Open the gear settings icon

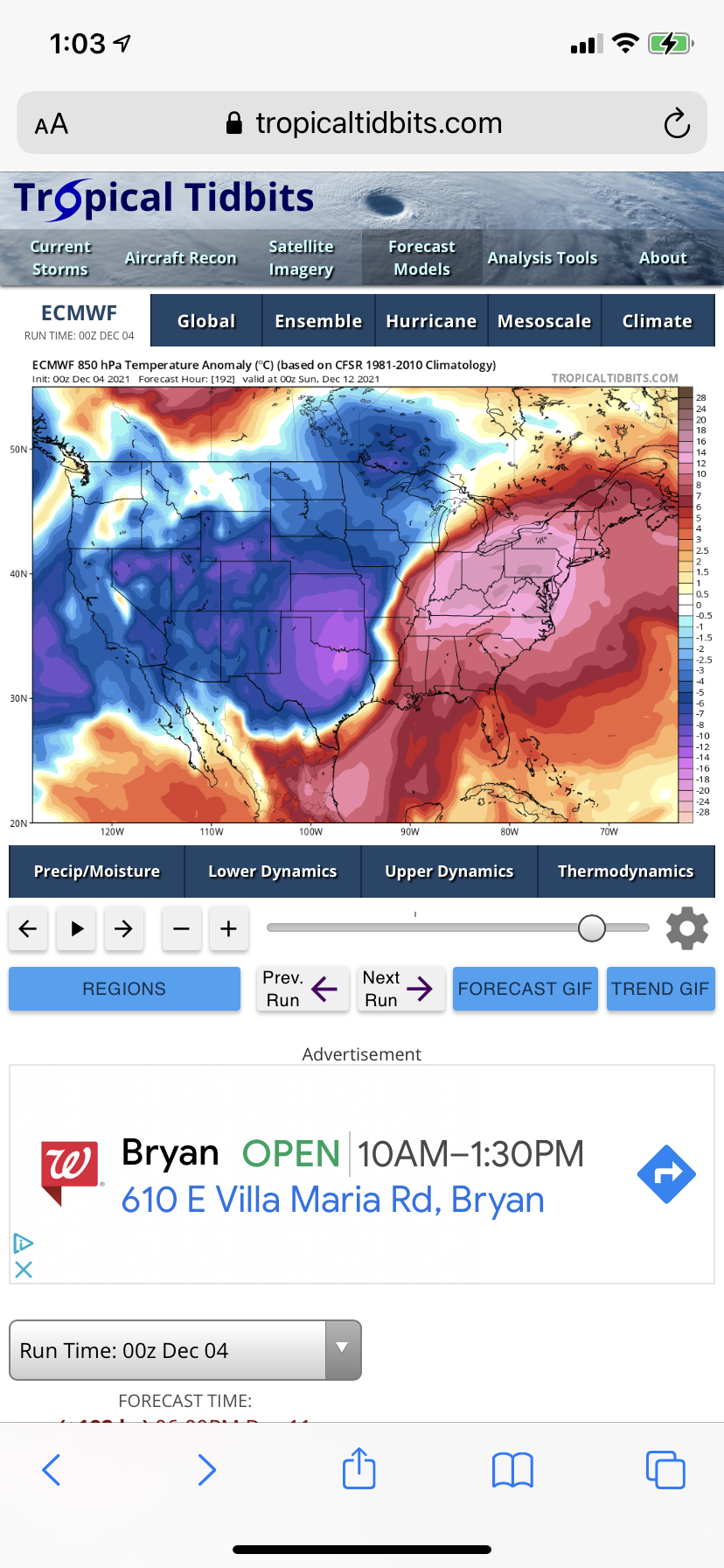(687, 928)
